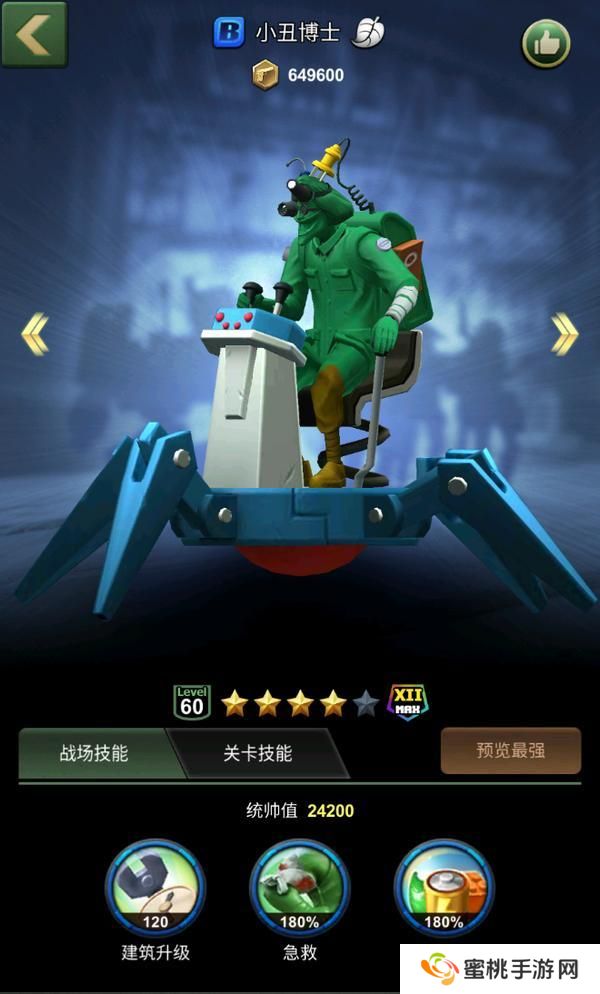600x994 pixels.
Task: Tap the 预览最强 button
Action: click(510, 751)
